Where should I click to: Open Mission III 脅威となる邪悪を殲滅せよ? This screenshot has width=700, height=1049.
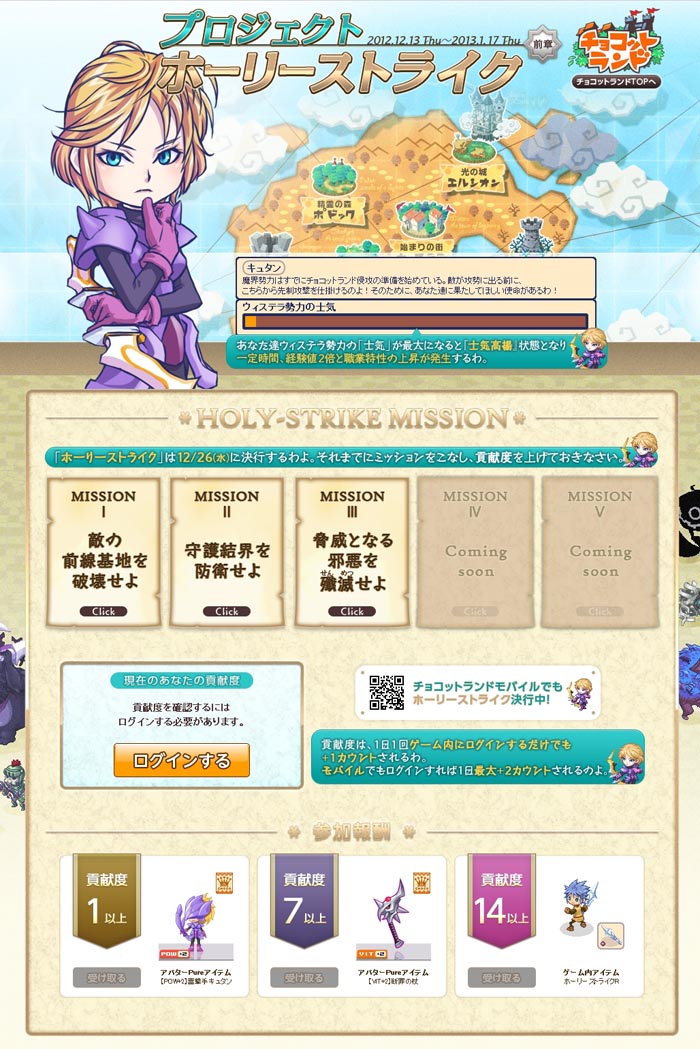coord(352,552)
